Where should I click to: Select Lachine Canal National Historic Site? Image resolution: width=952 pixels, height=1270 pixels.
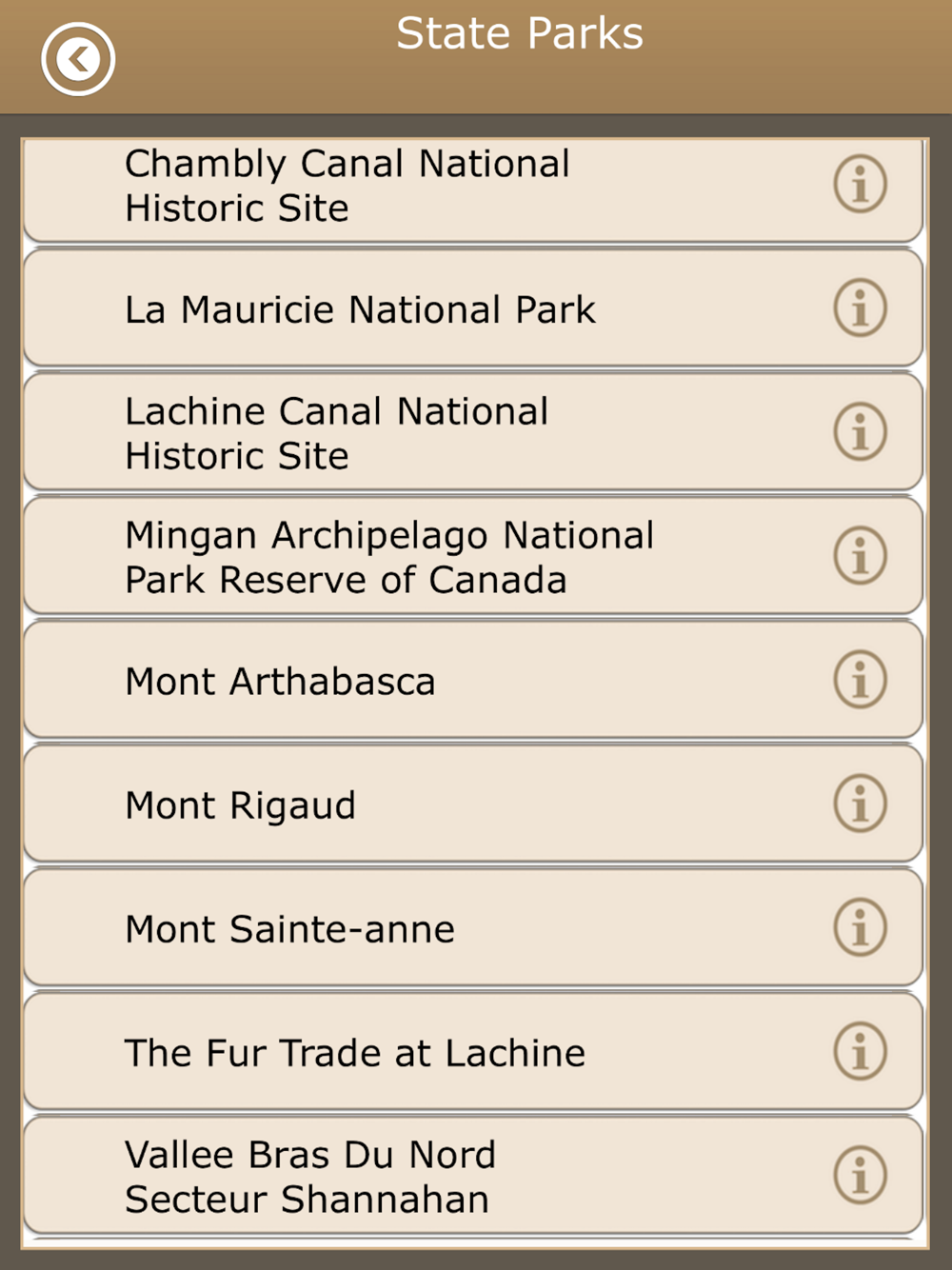(x=473, y=432)
